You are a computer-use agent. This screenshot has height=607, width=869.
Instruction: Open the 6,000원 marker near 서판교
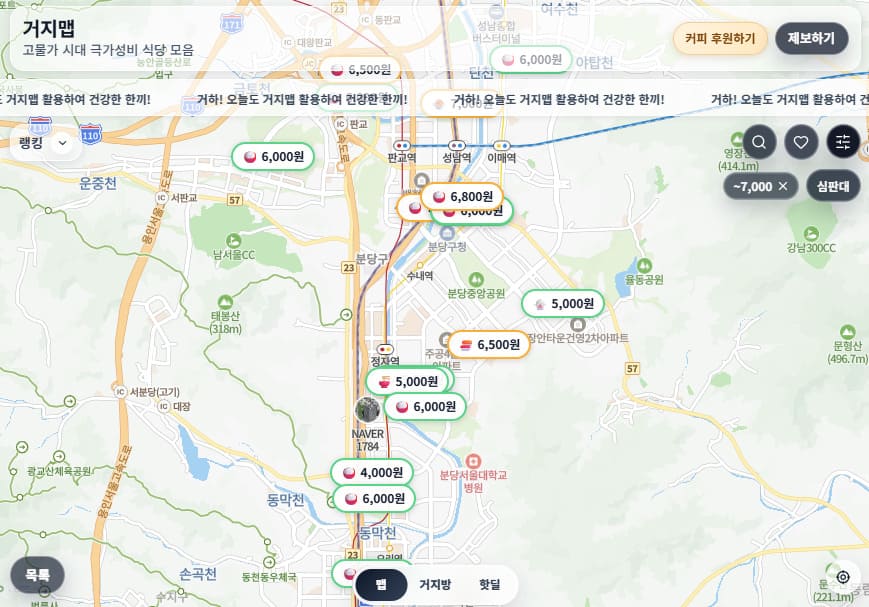coord(273,156)
